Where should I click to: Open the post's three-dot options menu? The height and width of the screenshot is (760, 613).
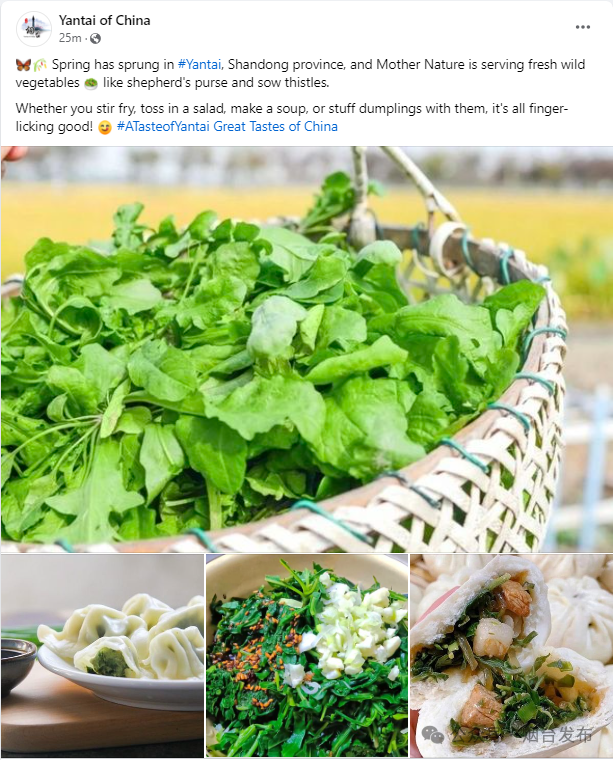pos(582,28)
